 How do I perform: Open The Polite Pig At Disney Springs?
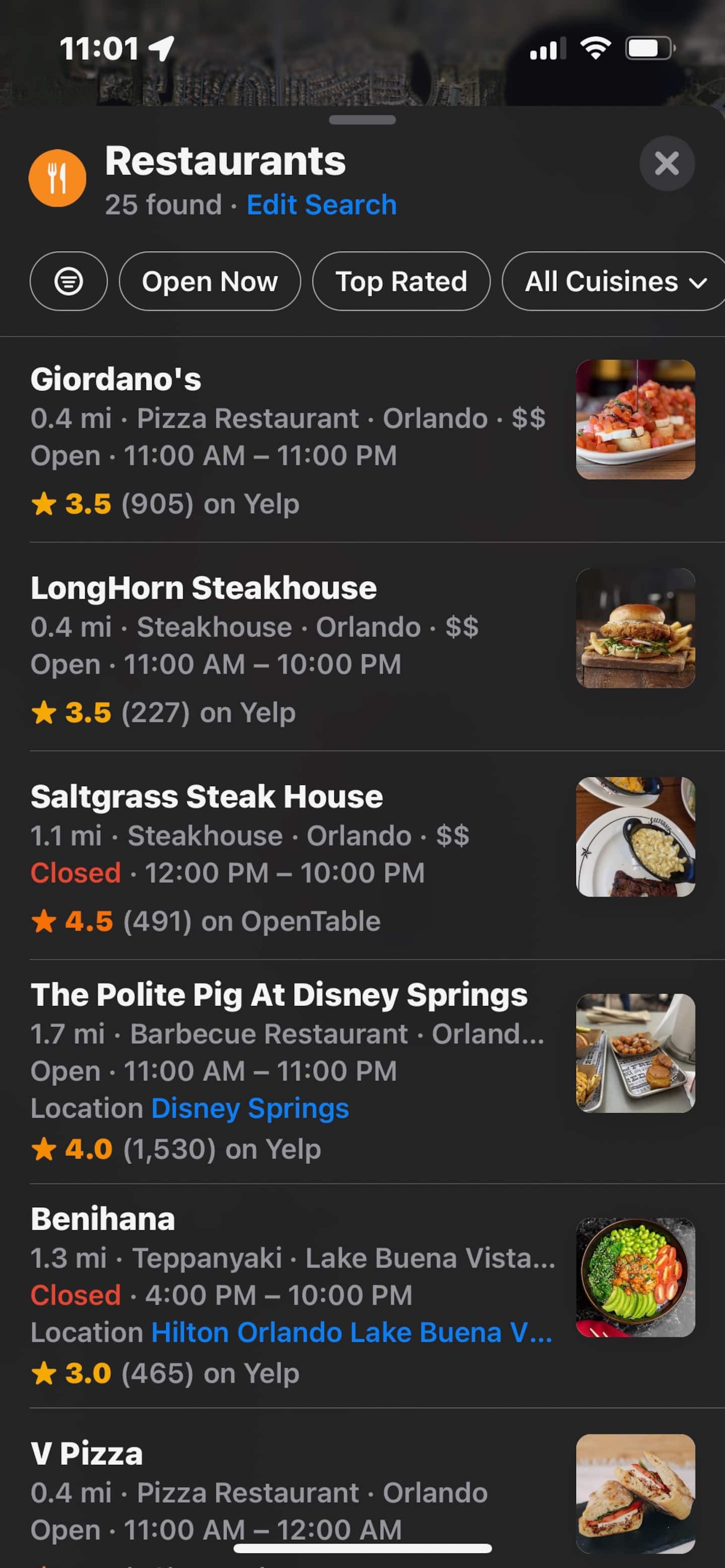coord(362,1071)
